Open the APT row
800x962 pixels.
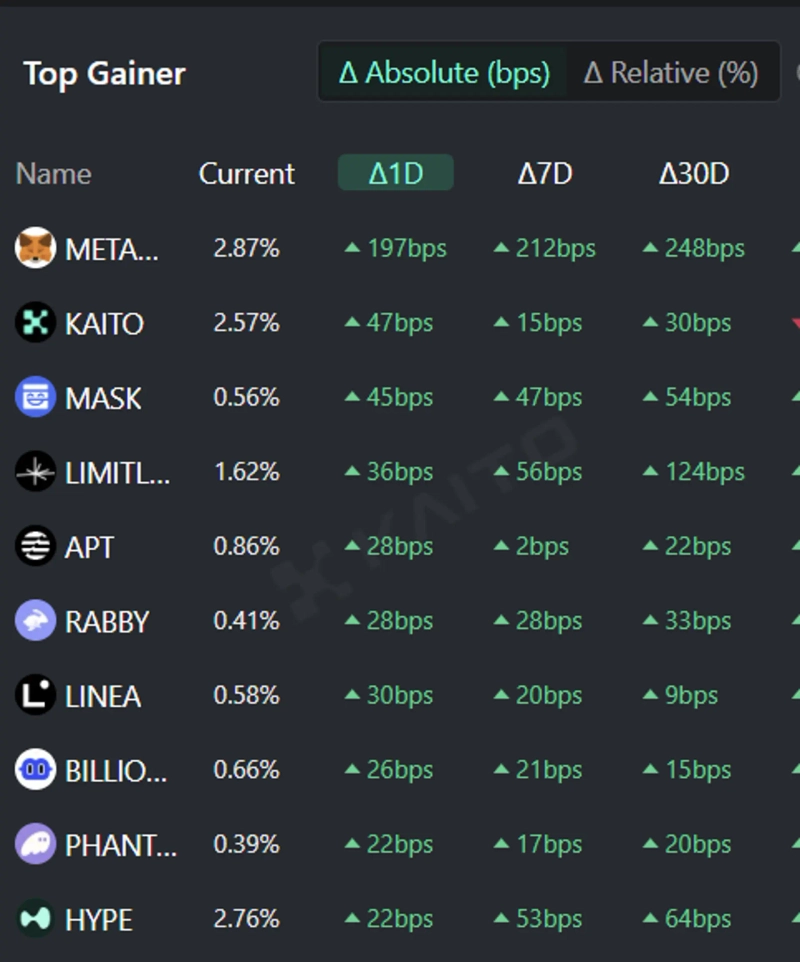click(x=90, y=547)
